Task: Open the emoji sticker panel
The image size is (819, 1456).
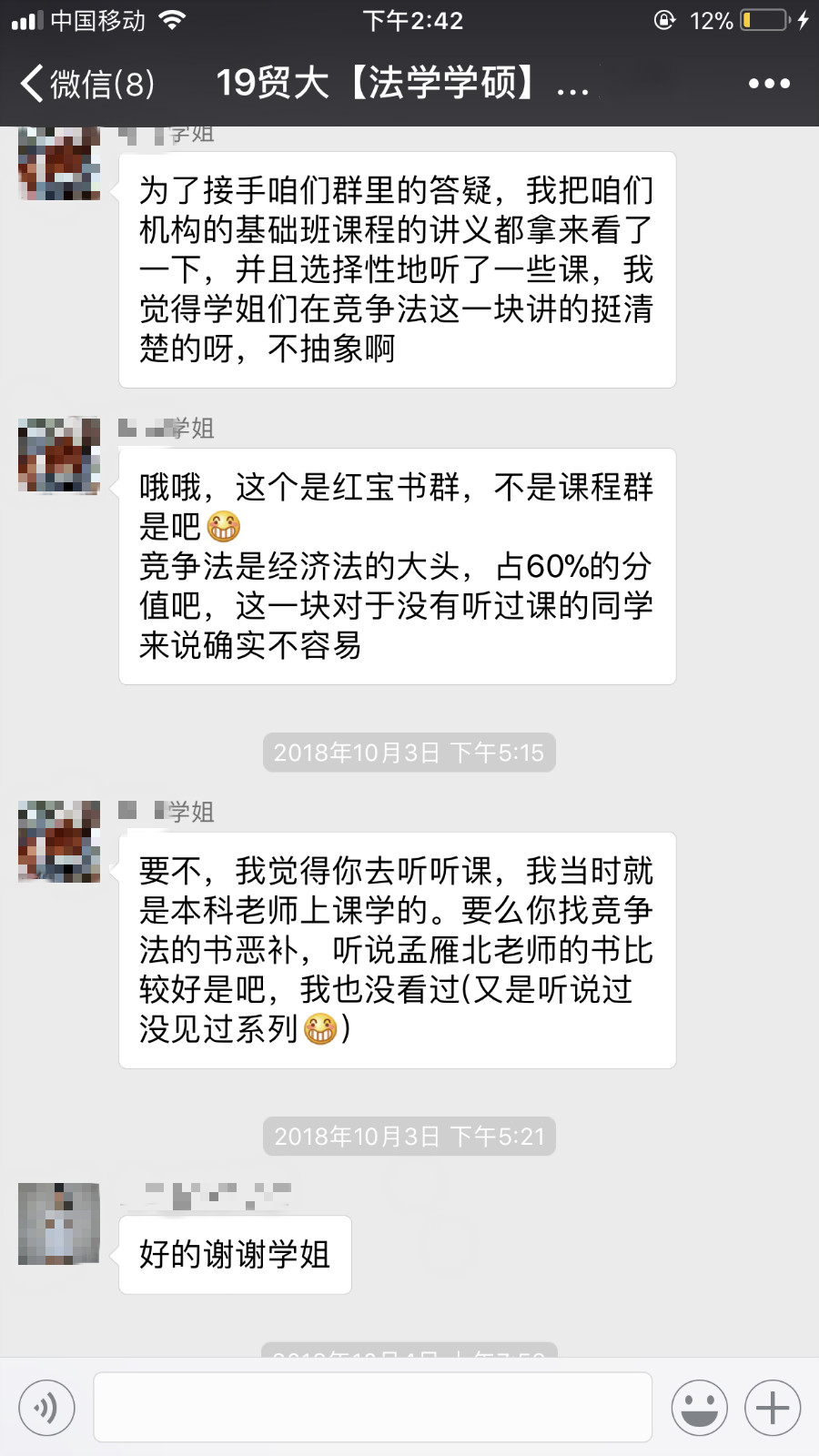Action: click(699, 1408)
